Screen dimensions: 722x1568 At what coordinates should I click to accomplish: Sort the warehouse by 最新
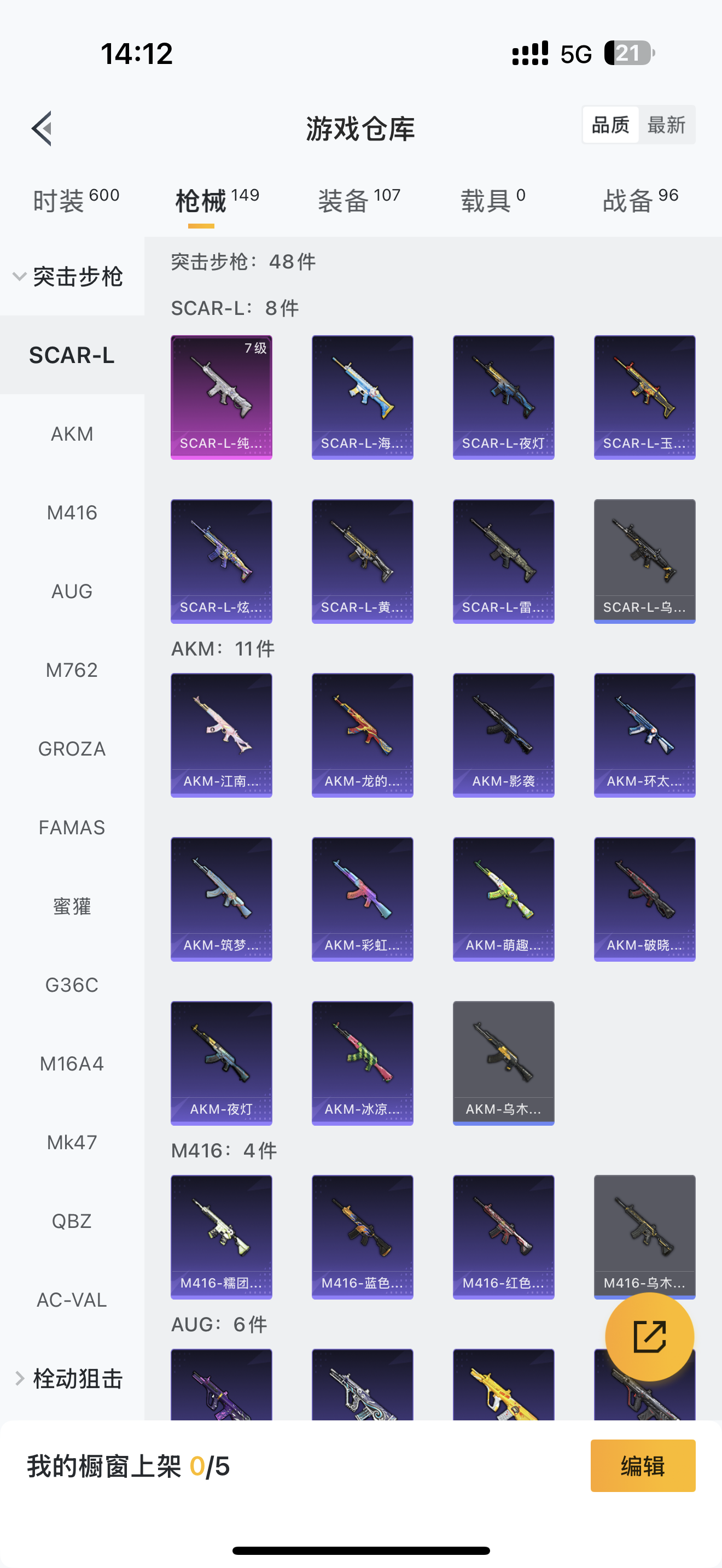(x=666, y=125)
